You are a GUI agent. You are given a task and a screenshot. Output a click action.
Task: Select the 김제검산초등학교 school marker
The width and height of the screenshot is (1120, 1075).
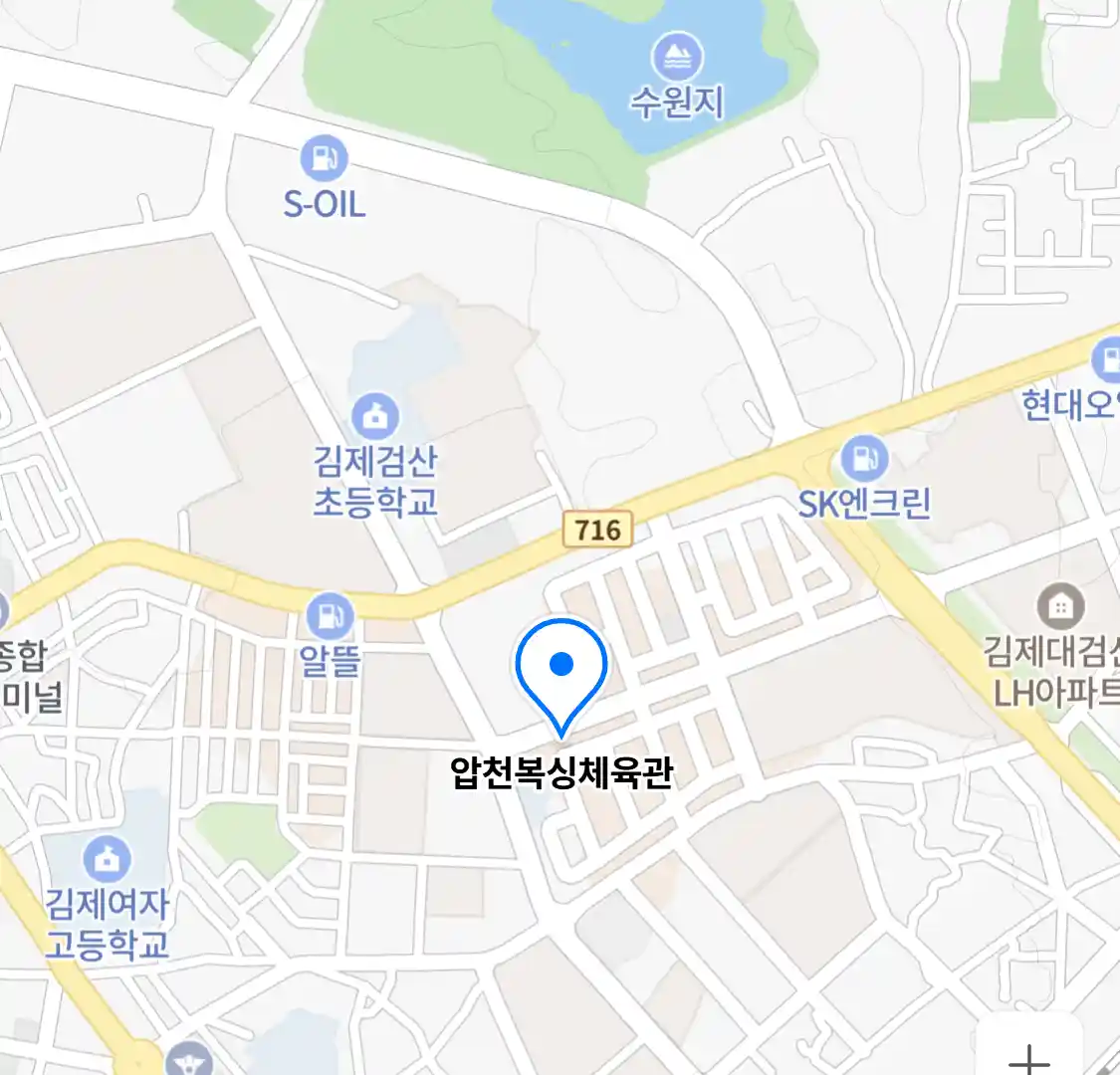(375, 418)
